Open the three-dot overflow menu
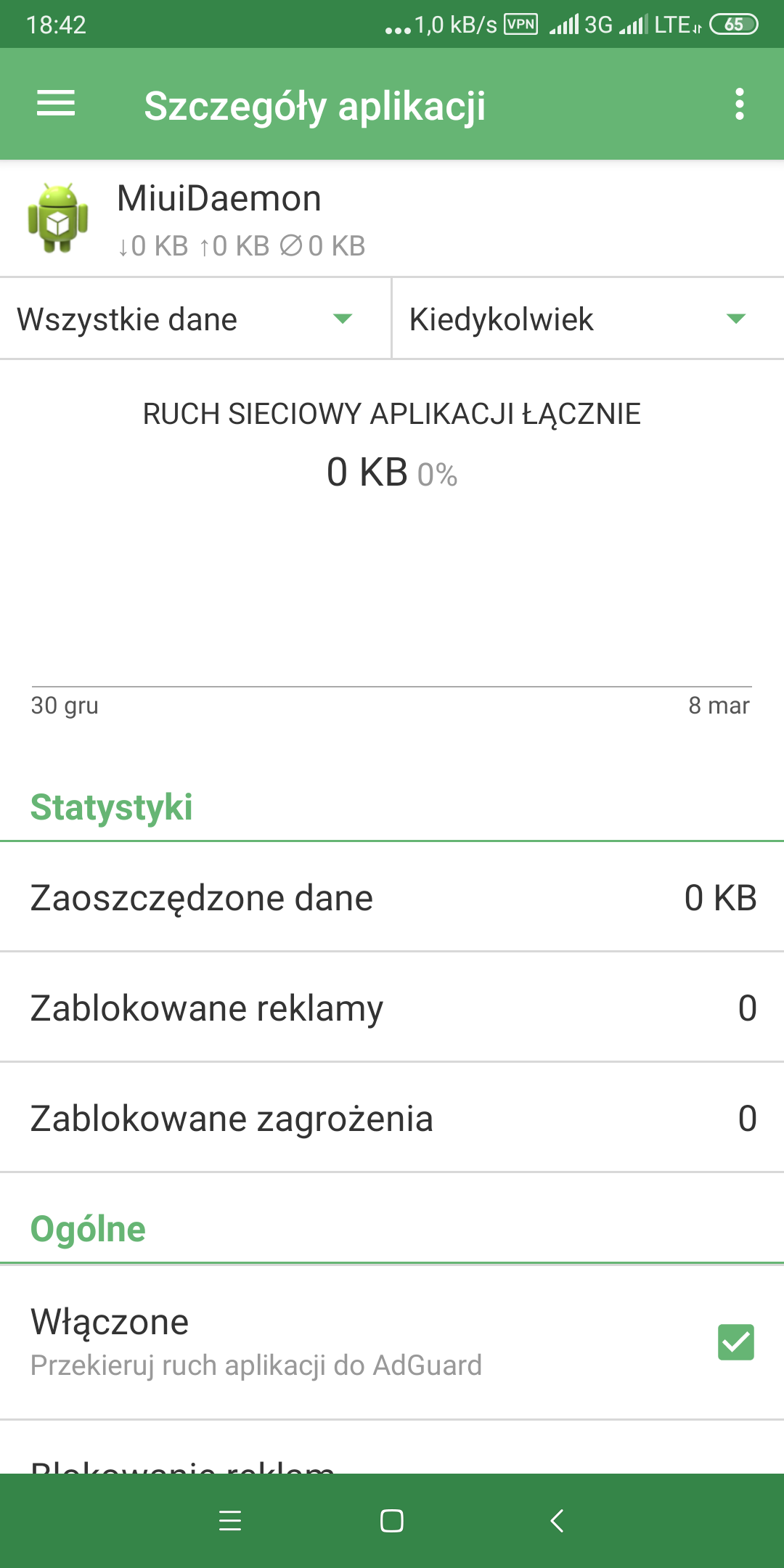Viewport: 784px width, 1568px height. coord(739,104)
